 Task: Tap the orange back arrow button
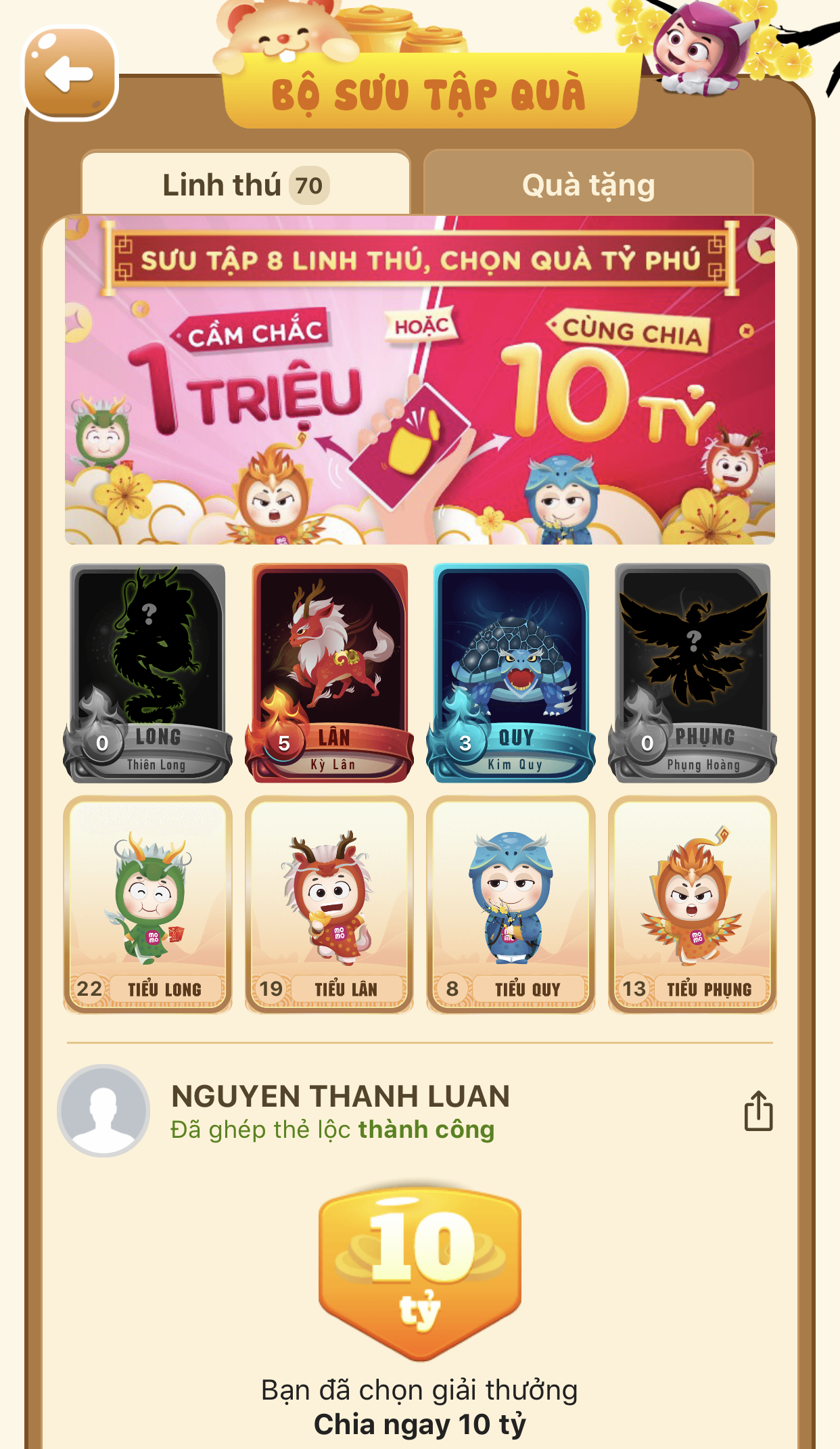(70, 73)
